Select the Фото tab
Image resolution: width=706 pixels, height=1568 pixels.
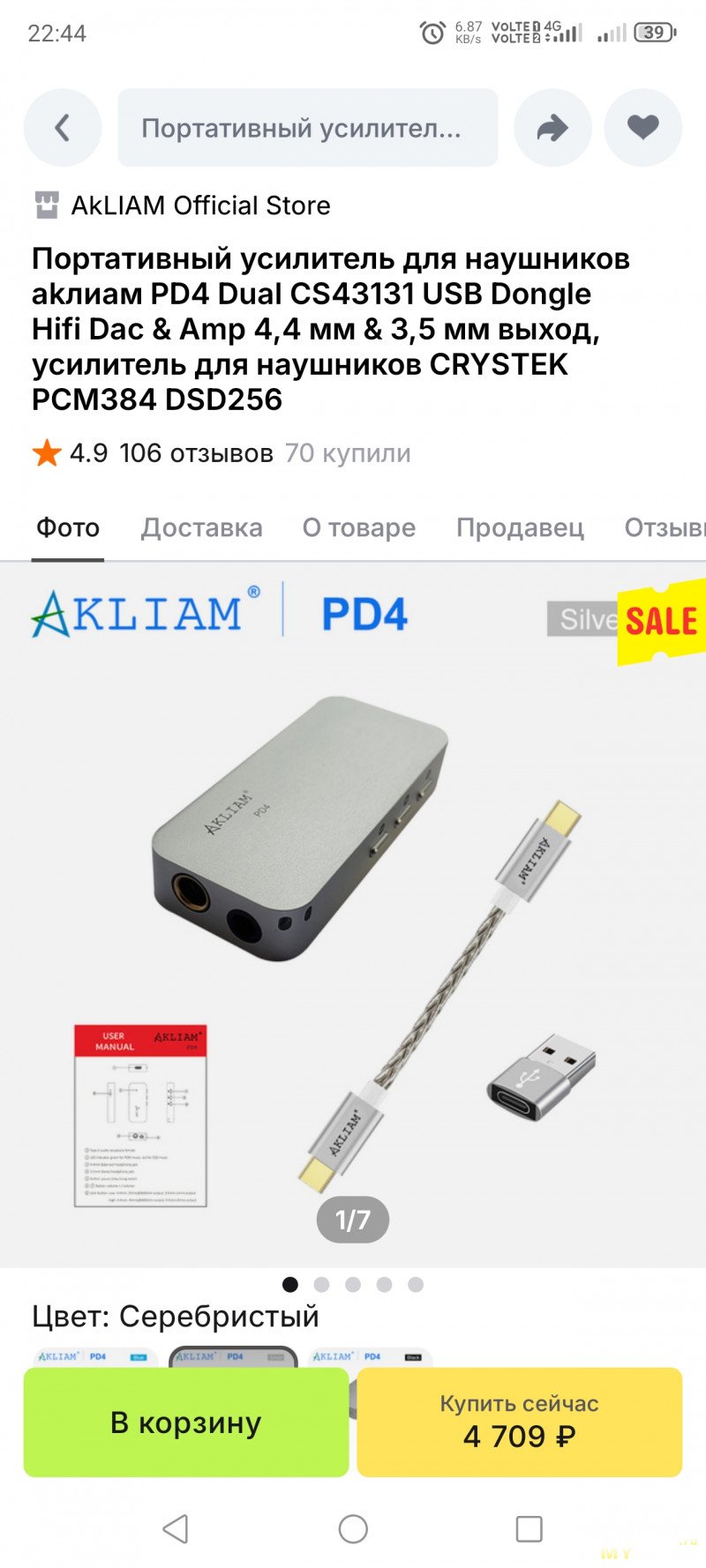[67, 527]
